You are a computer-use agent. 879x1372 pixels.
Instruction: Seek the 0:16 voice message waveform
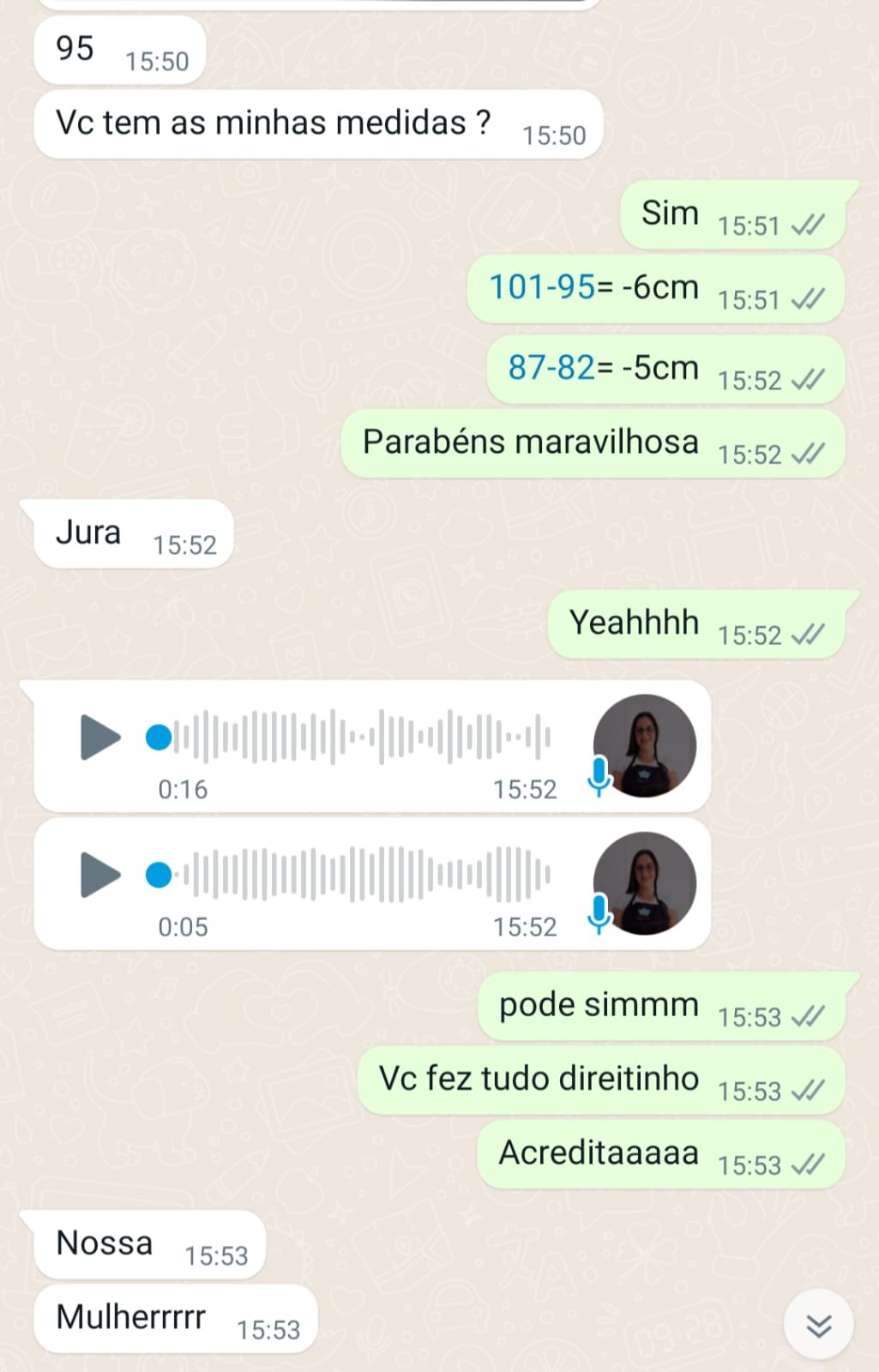click(x=360, y=737)
